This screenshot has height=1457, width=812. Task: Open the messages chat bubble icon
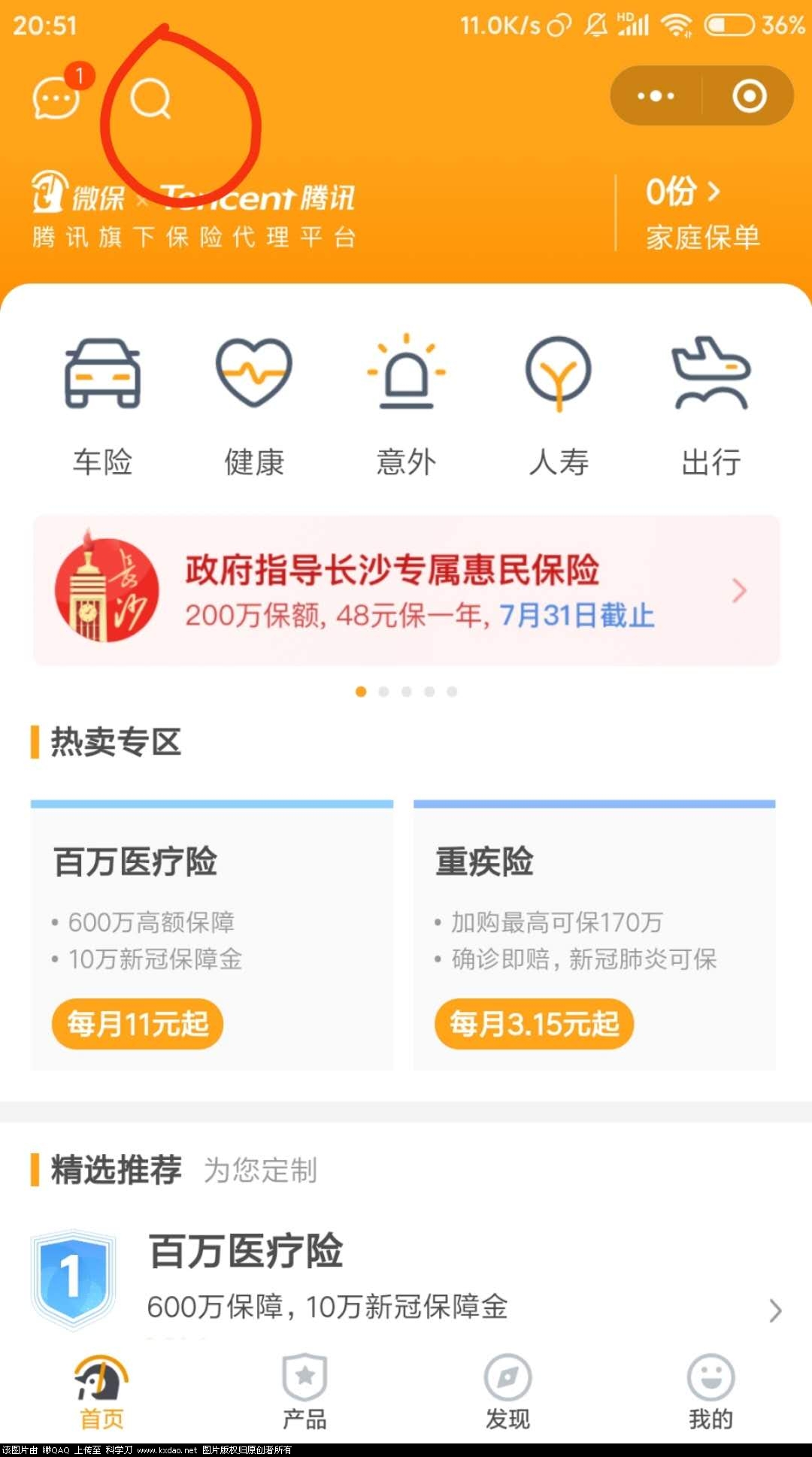56,98
